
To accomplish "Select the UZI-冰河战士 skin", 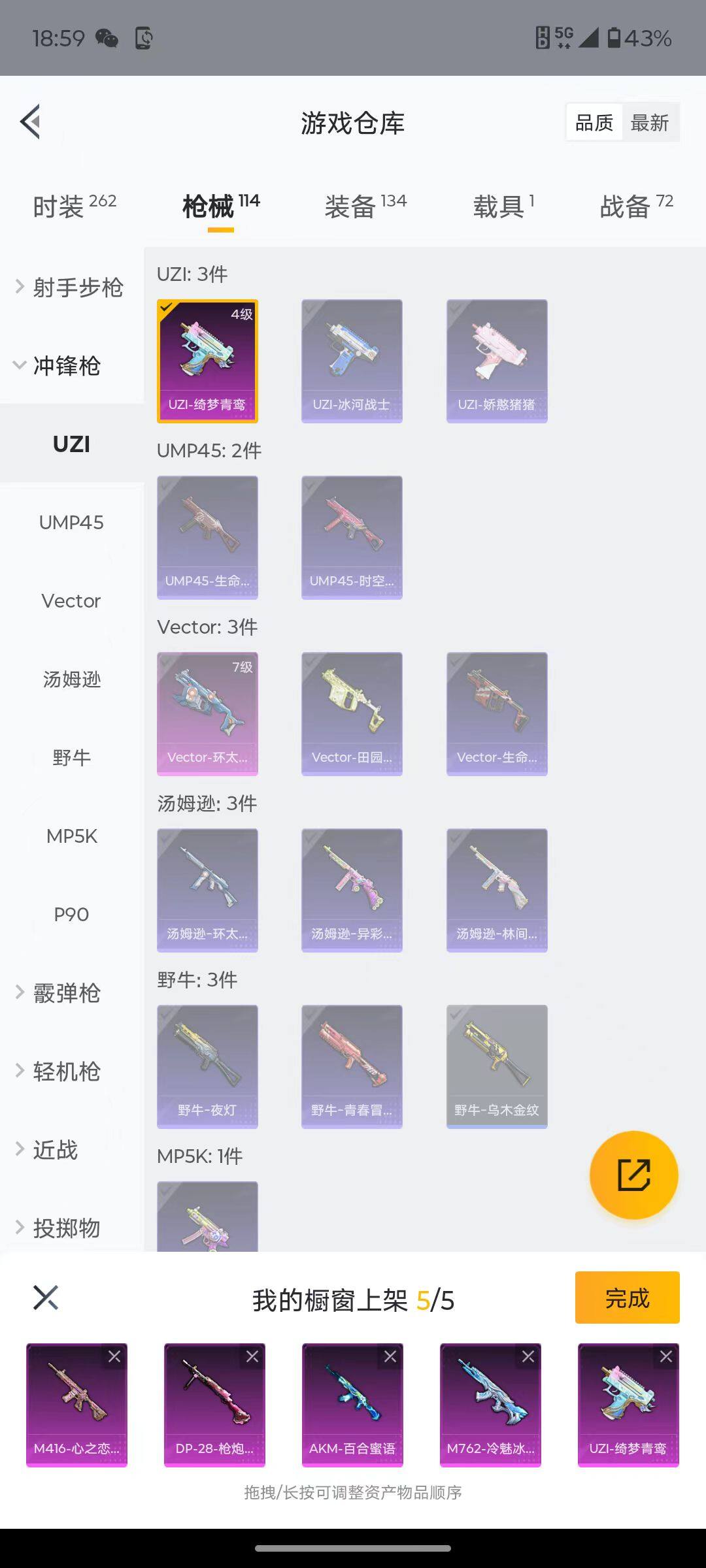I will pyautogui.click(x=352, y=361).
